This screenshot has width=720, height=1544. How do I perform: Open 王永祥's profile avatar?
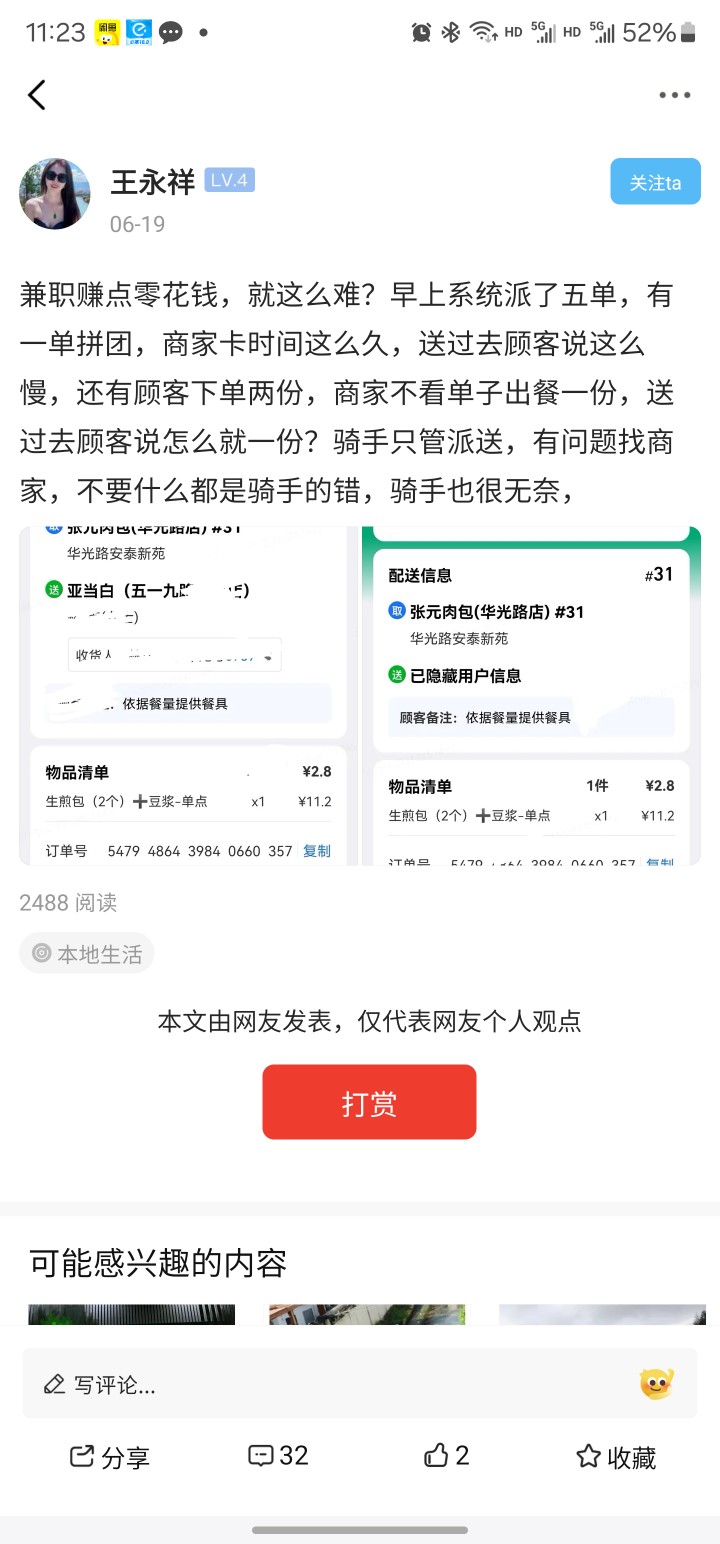55,194
